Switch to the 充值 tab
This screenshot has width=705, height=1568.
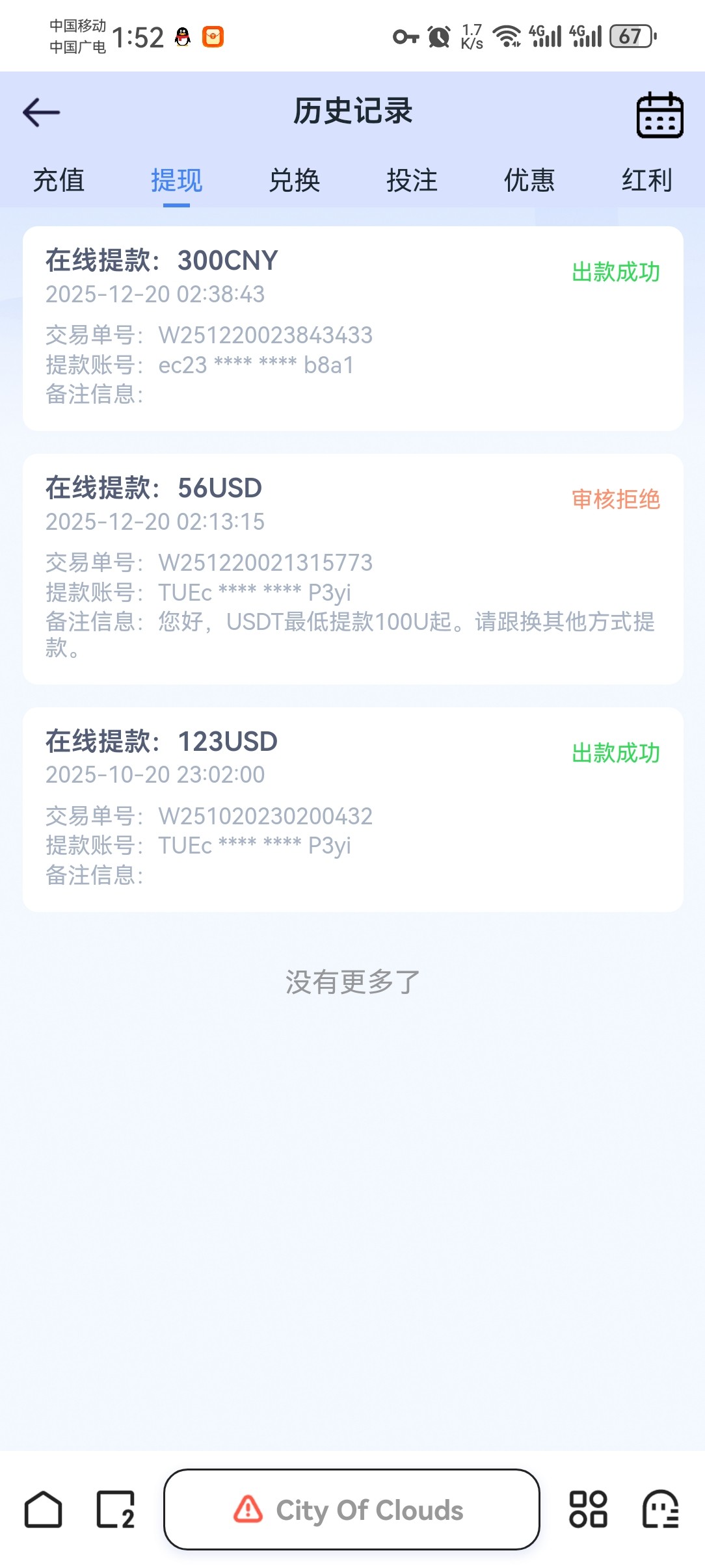click(x=59, y=180)
